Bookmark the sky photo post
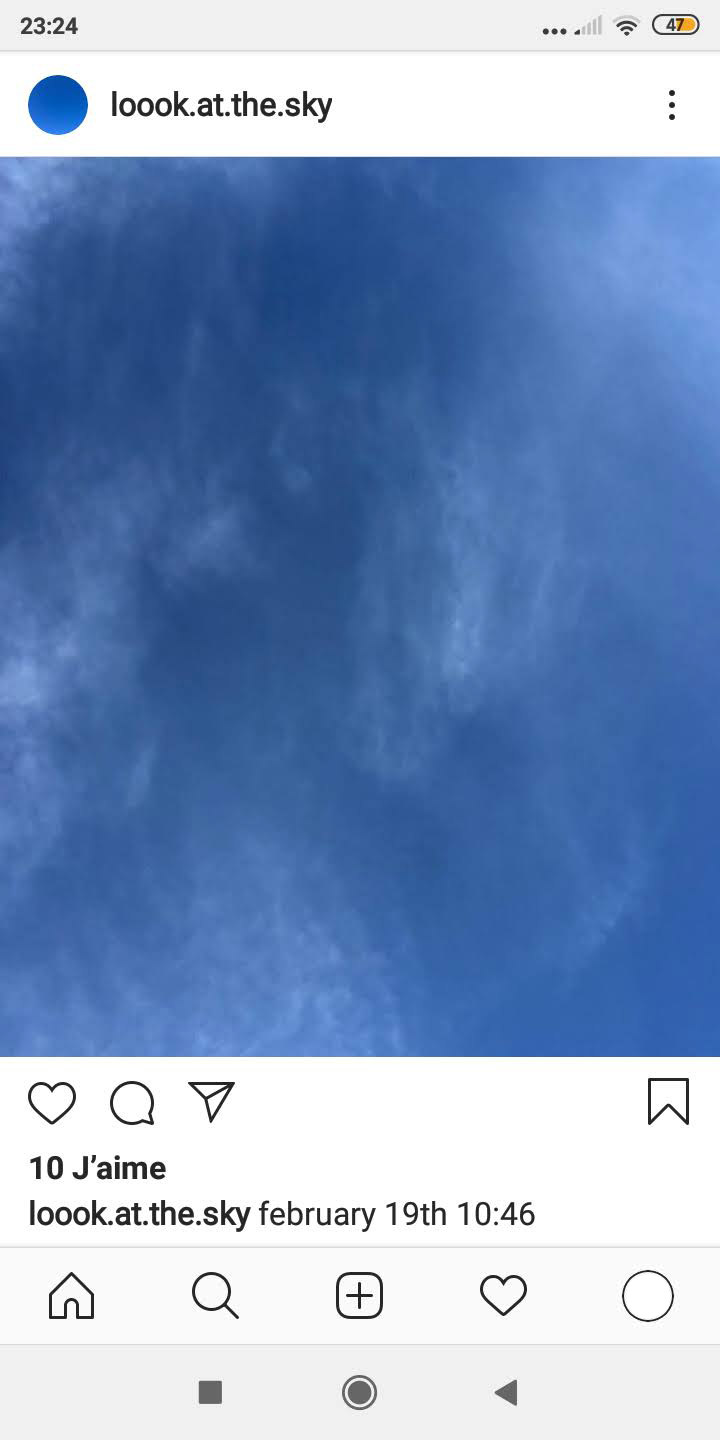This screenshot has height=1440, width=720. pyautogui.click(x=668, y=1102)
